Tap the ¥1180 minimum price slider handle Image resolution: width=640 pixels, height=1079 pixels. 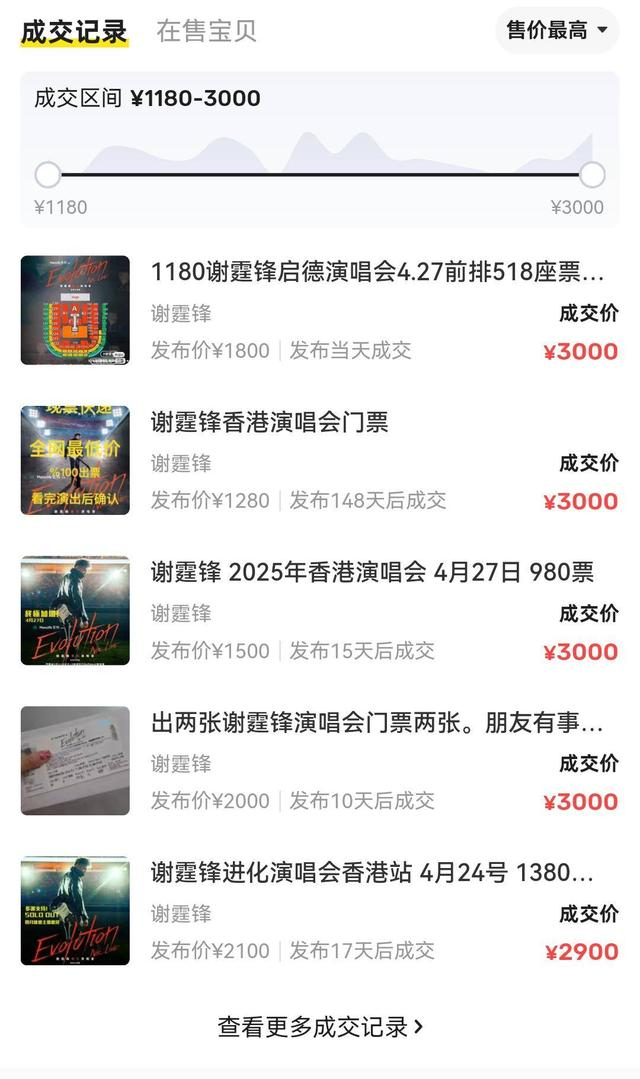coord(48,175)
